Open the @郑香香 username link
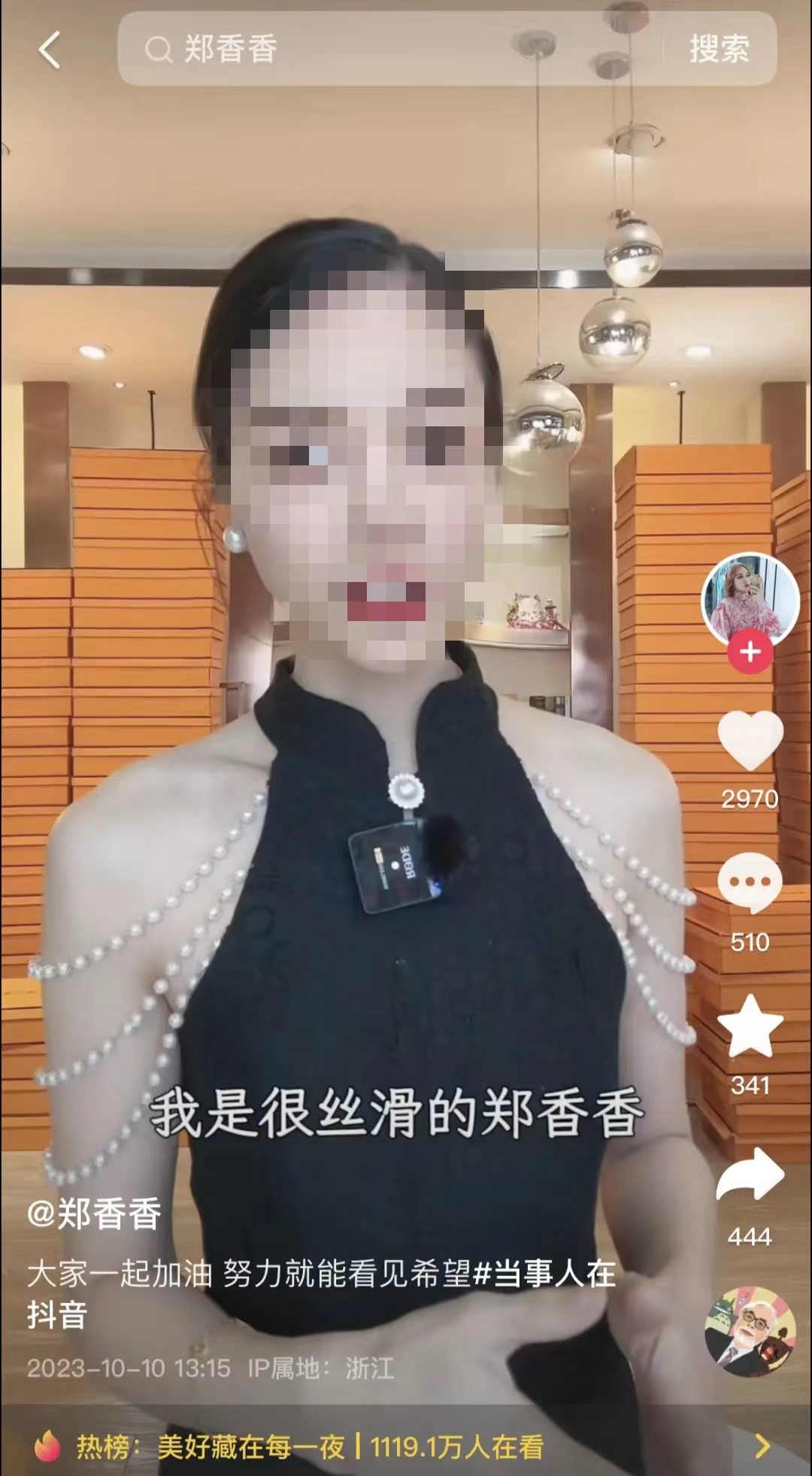The image size is (812, 1476). click(95, 1214)
